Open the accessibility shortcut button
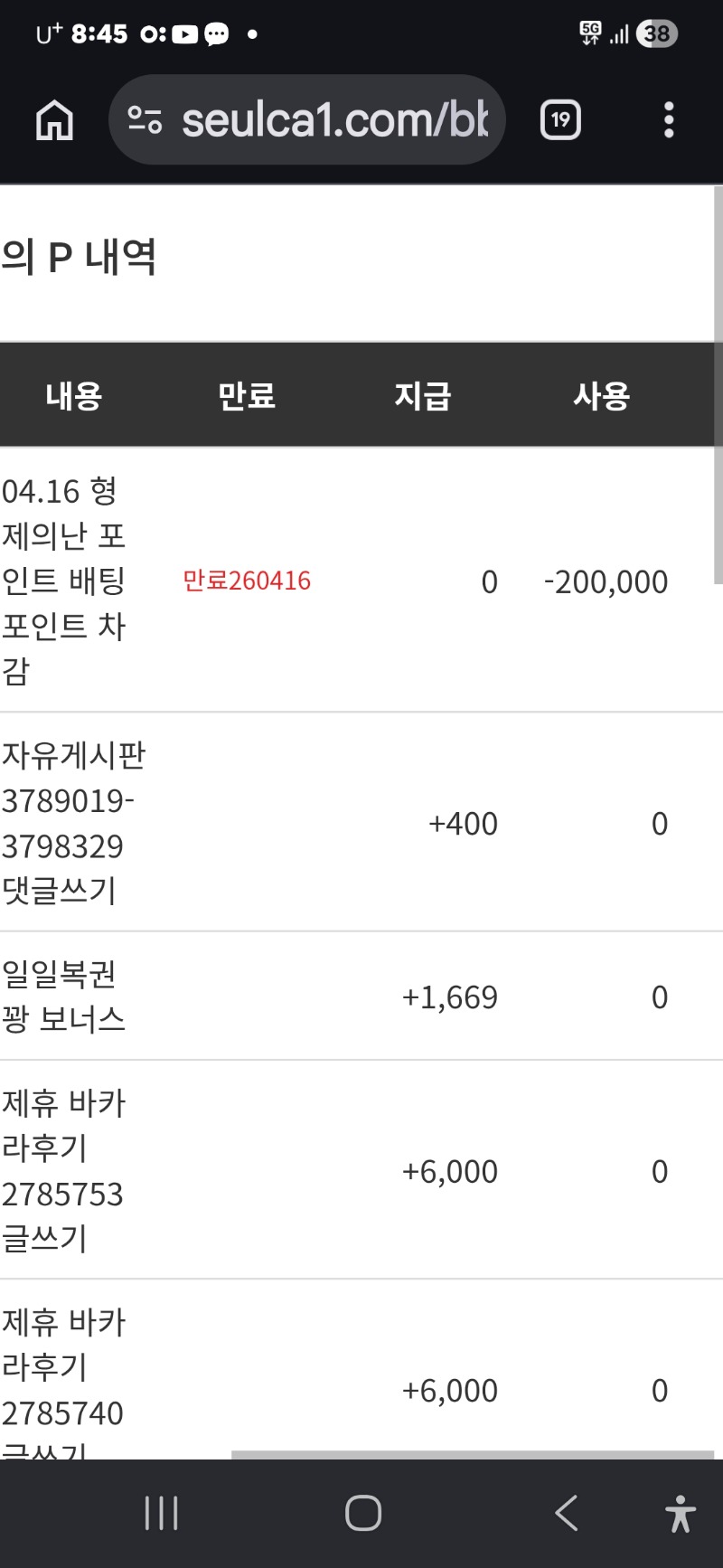 click(x=680, y=1513)
